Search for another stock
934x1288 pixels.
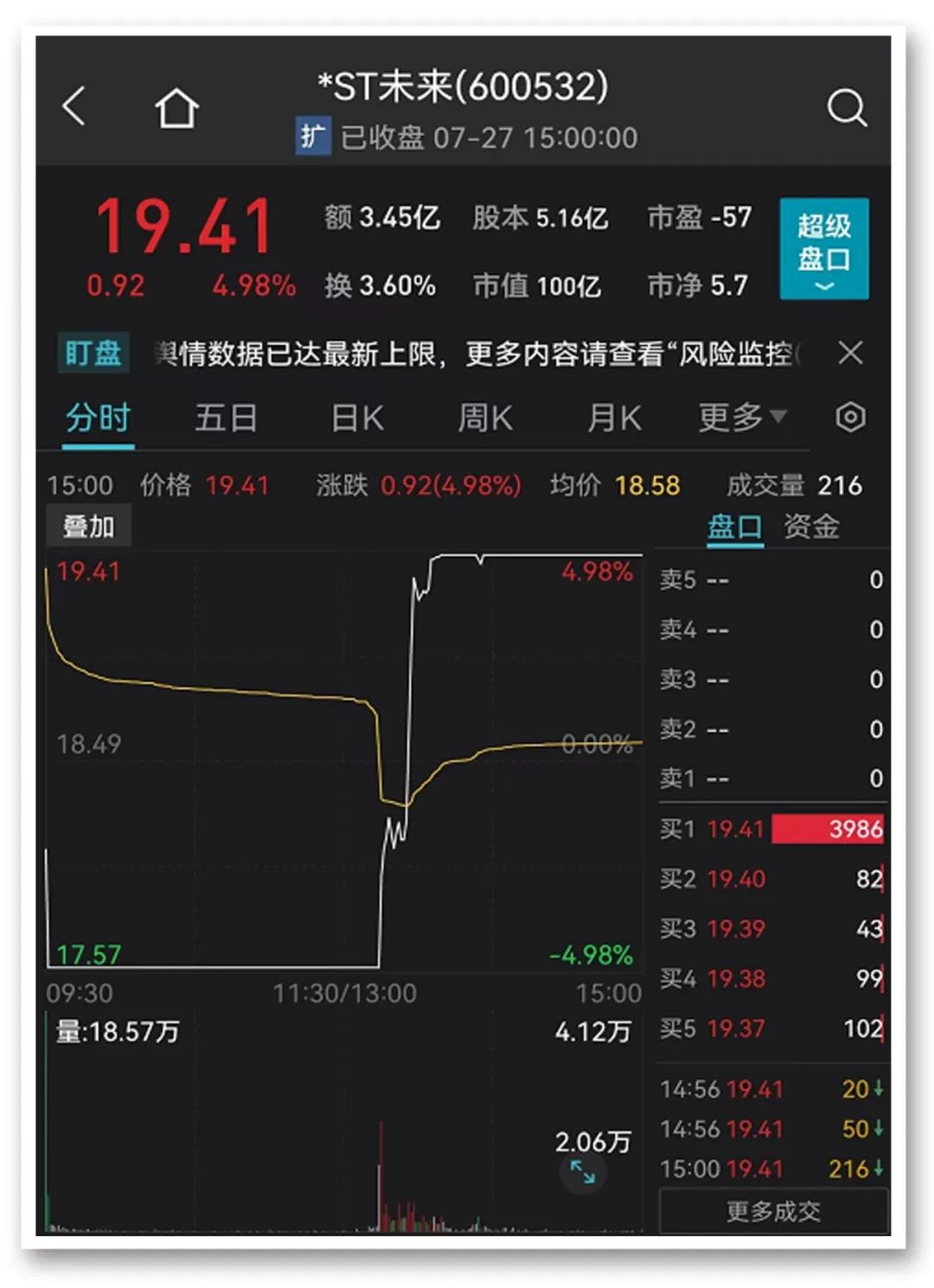point(846,109)
